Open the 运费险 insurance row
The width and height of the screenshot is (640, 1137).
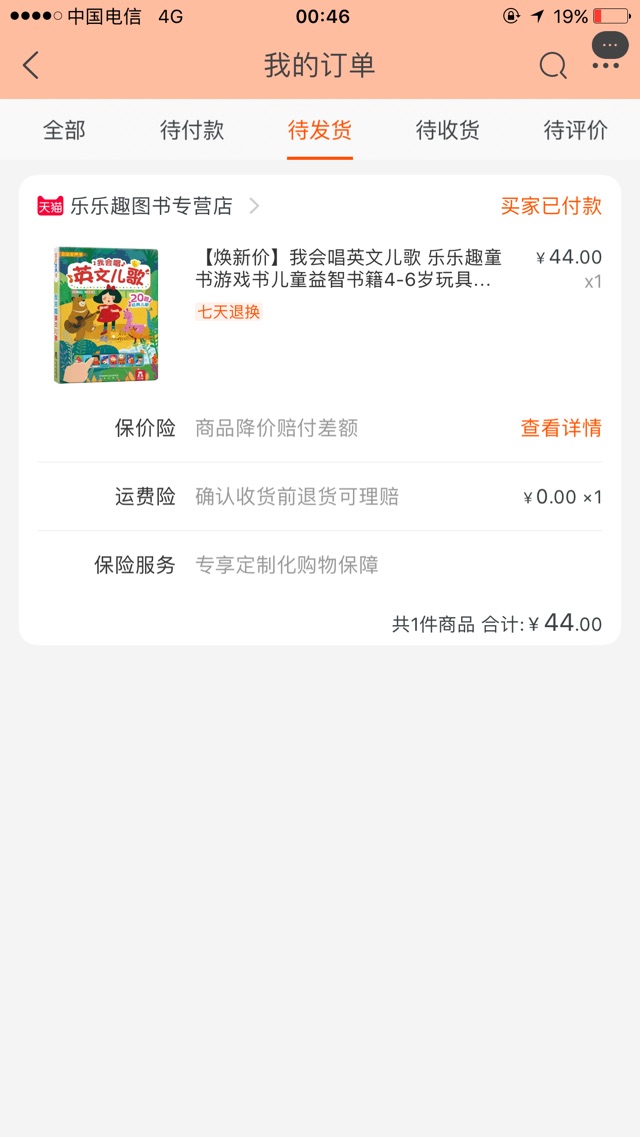(x=320, y=497)
